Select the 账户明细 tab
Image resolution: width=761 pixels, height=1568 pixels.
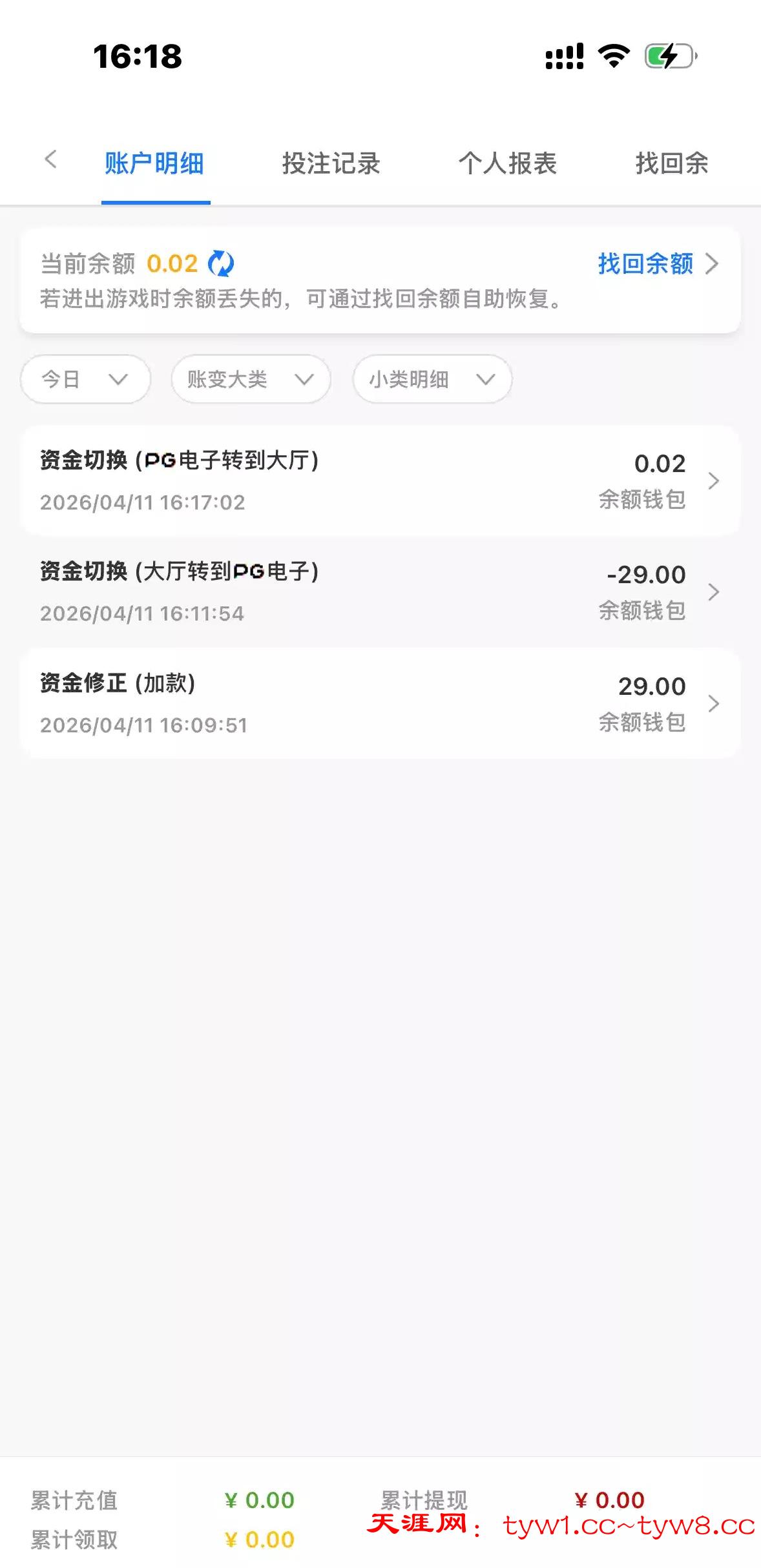point(154,164)
